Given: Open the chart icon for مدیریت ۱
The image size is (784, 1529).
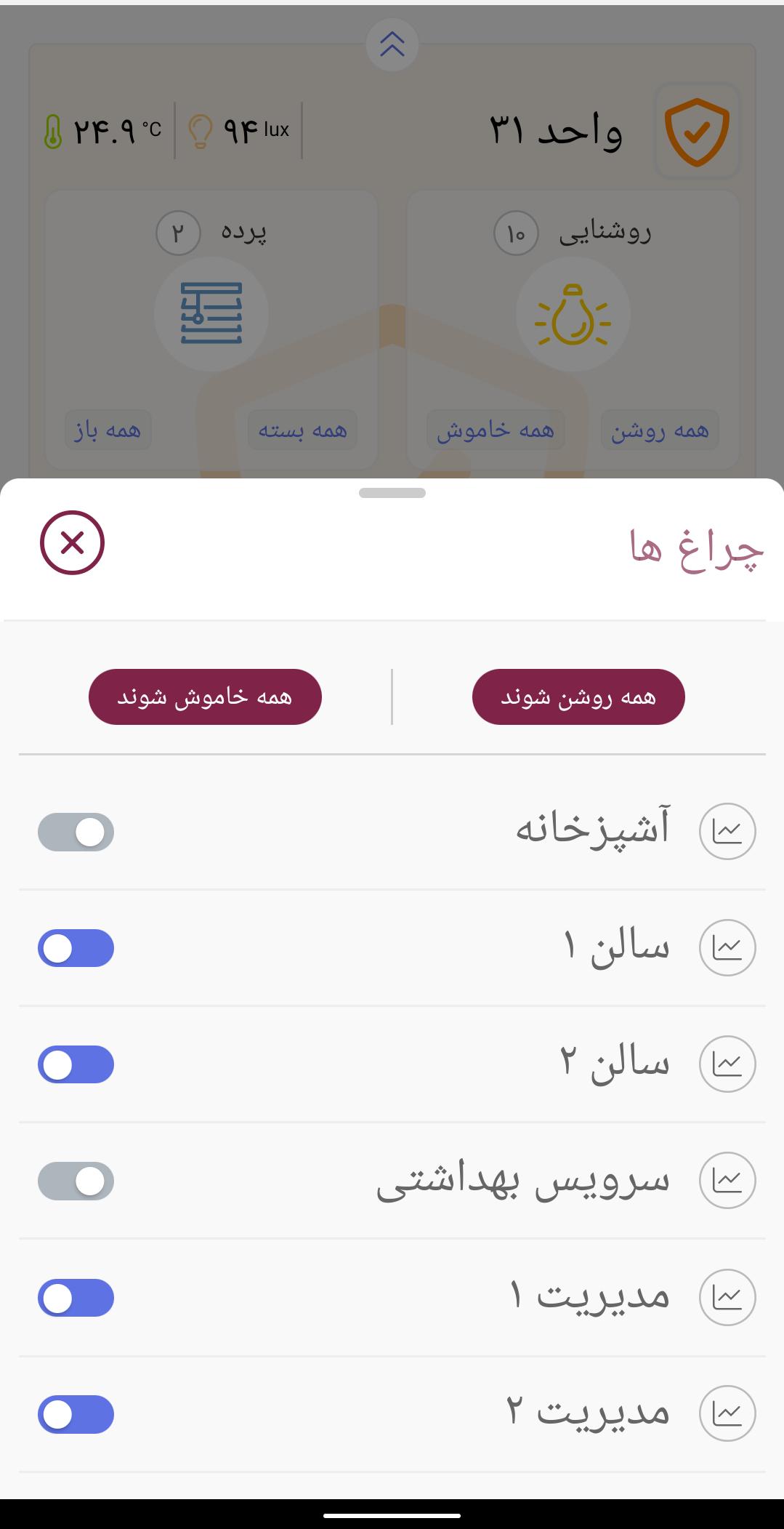Looking at the screenshot, I should click(x=727, y=1297).
